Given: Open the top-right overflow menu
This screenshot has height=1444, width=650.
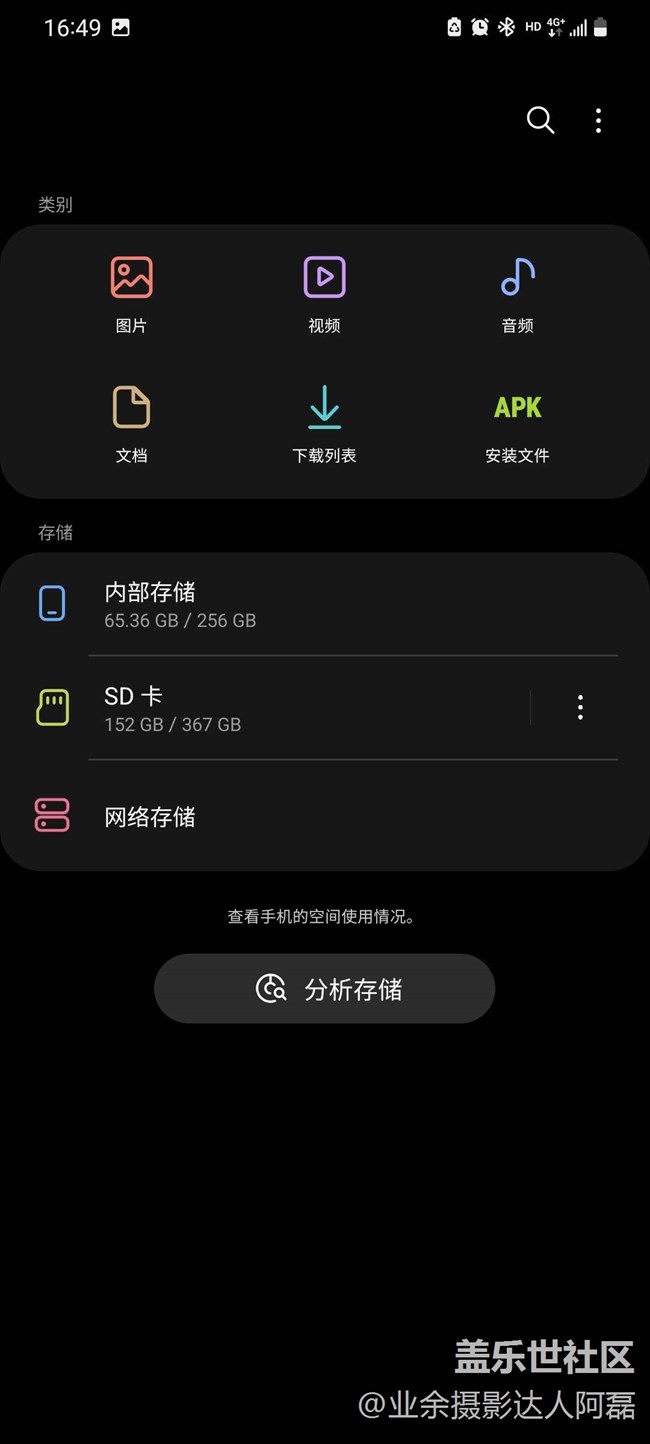Looking at the screenshot, I should click(x=598, y=121).
